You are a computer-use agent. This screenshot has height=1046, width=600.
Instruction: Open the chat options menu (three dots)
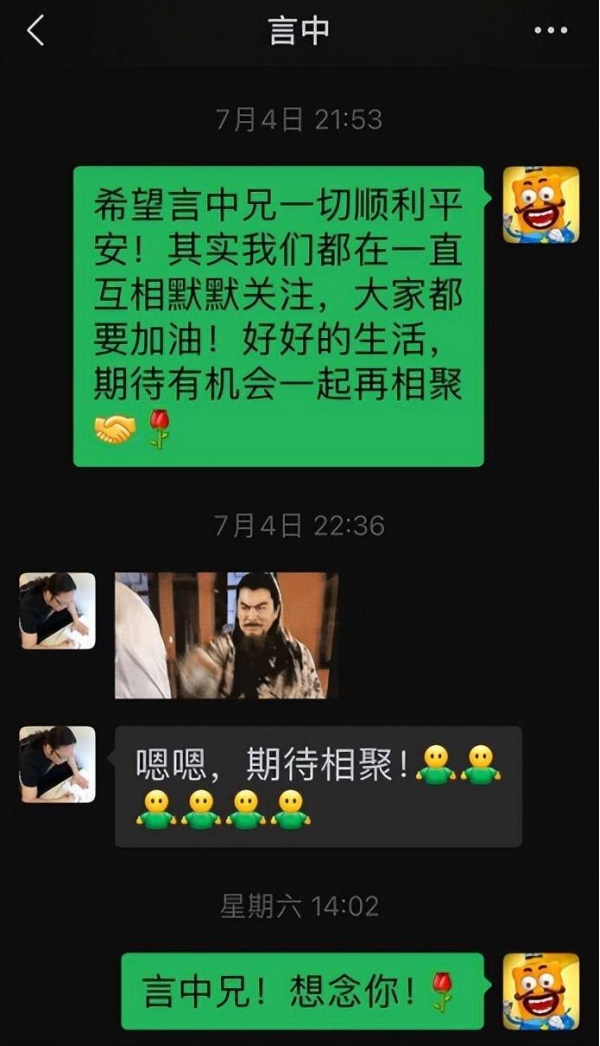click(x=550, y=31)
